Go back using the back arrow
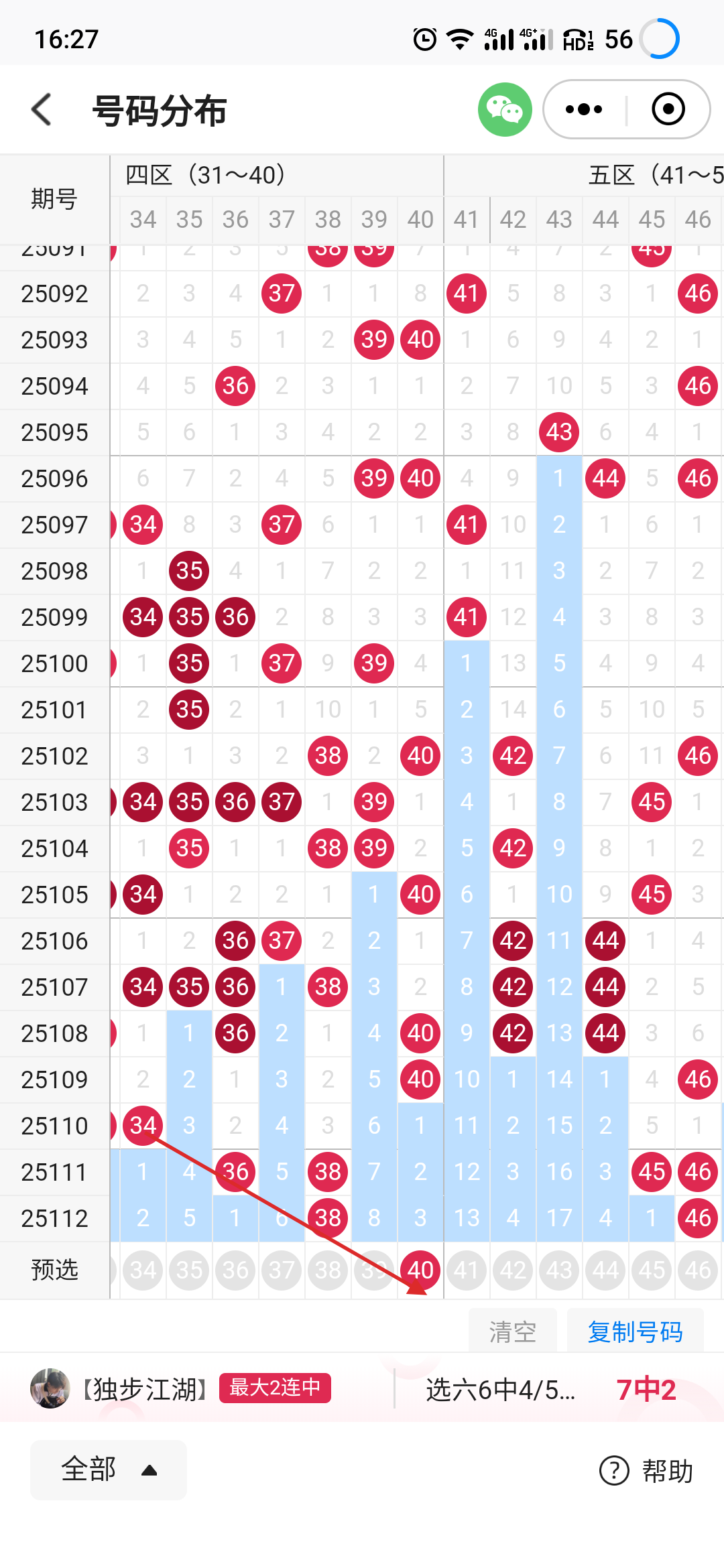This screenshot has width=724, height=1568. (x=42, y=109)
